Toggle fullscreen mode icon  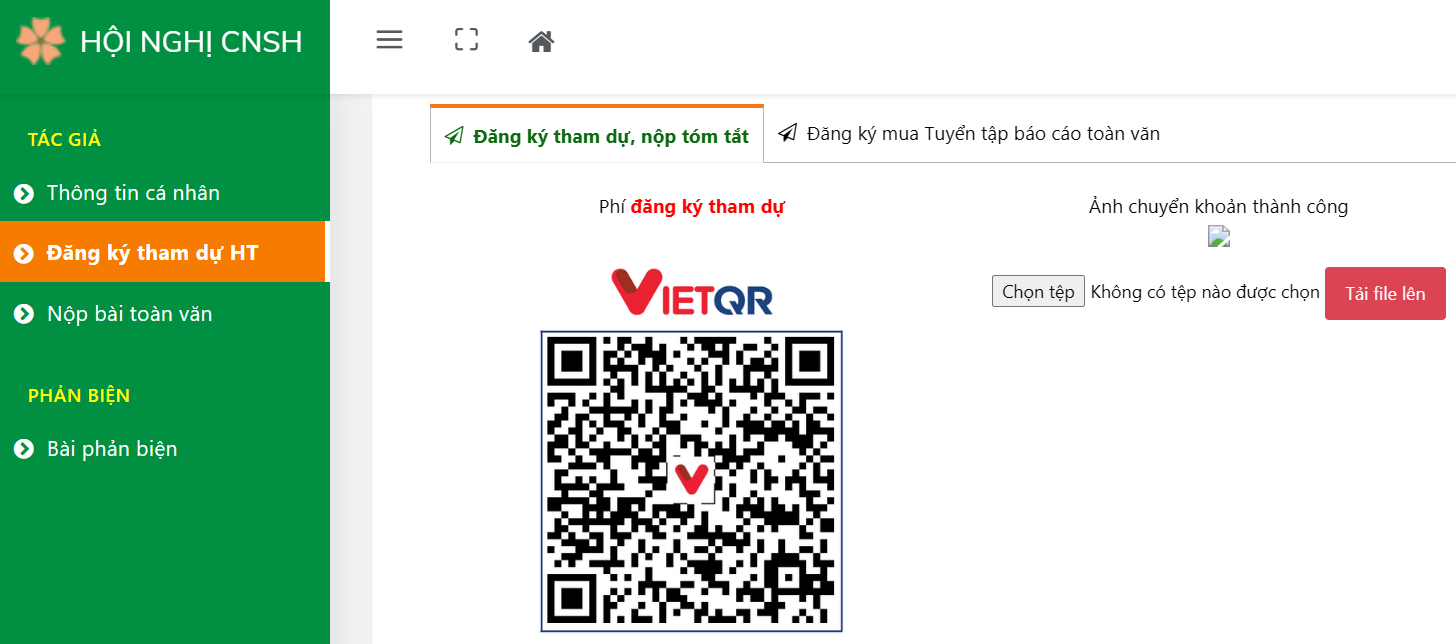coord(466,40)
